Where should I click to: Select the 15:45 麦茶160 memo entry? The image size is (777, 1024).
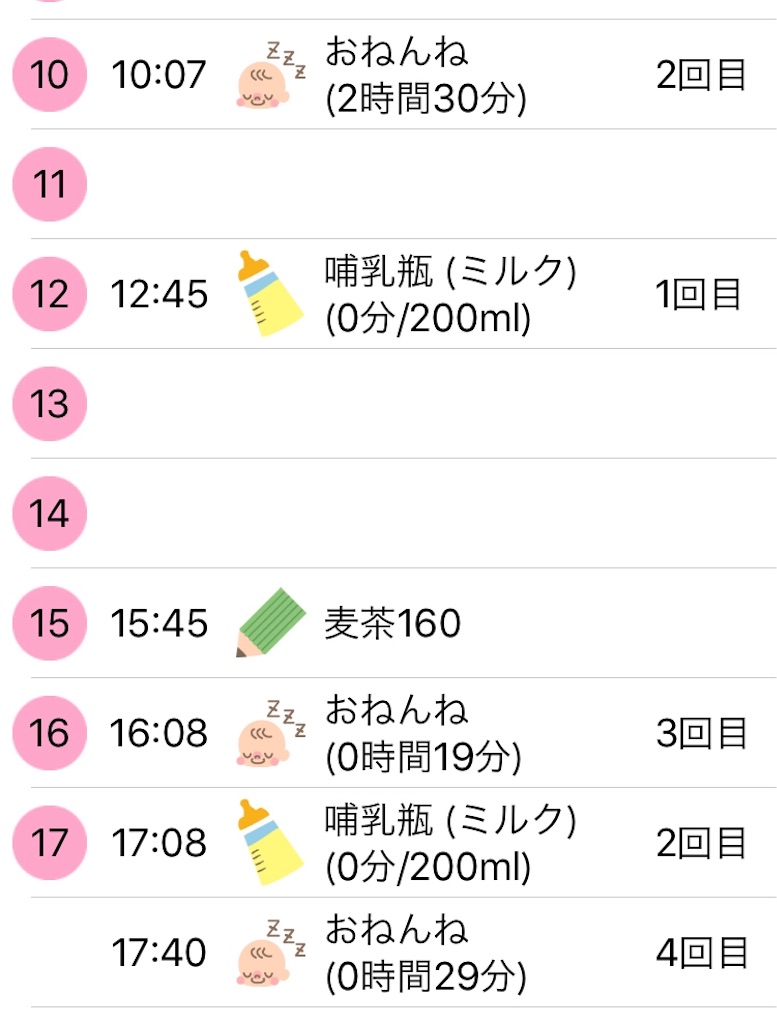pyautogui.click(x=392, y=624)
